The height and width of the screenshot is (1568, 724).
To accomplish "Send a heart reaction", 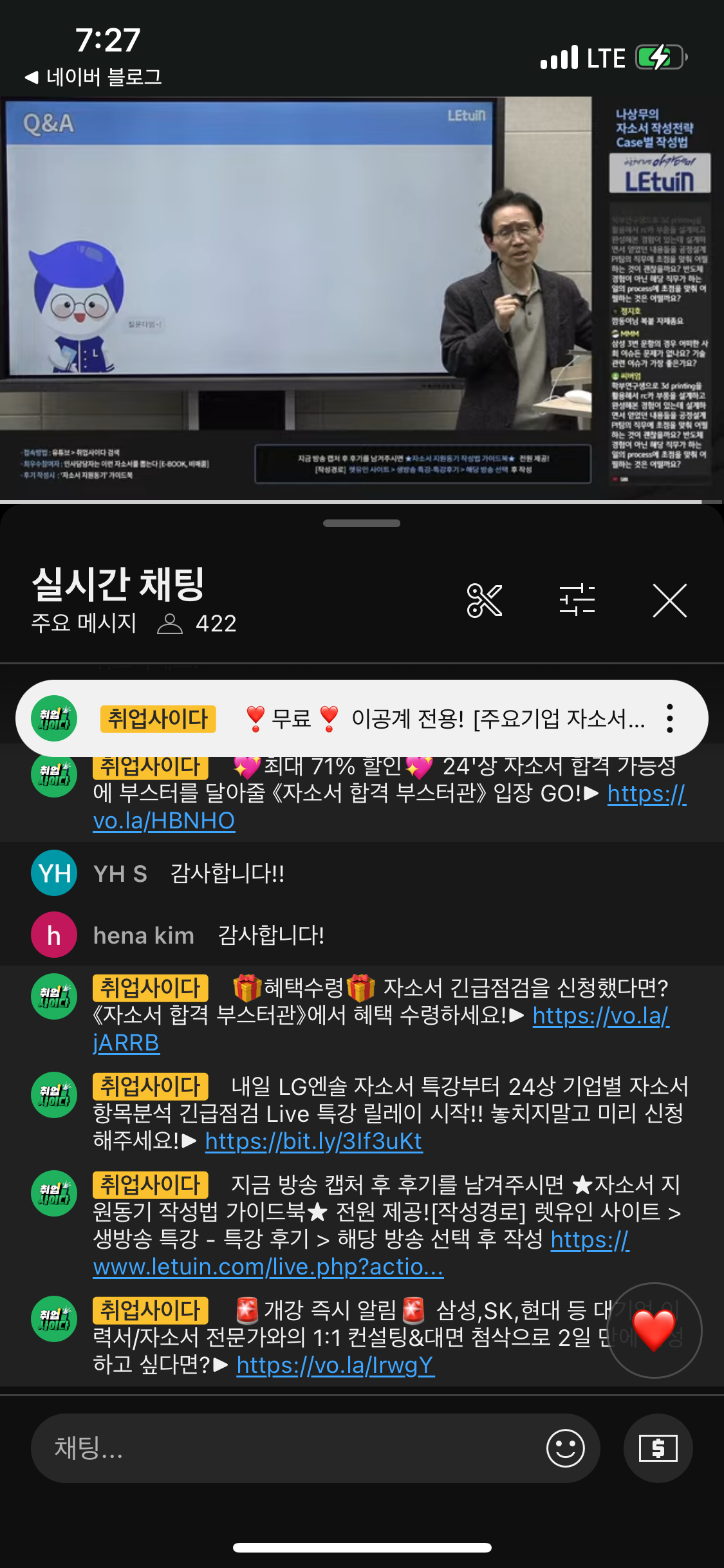I will point(654,1330).
